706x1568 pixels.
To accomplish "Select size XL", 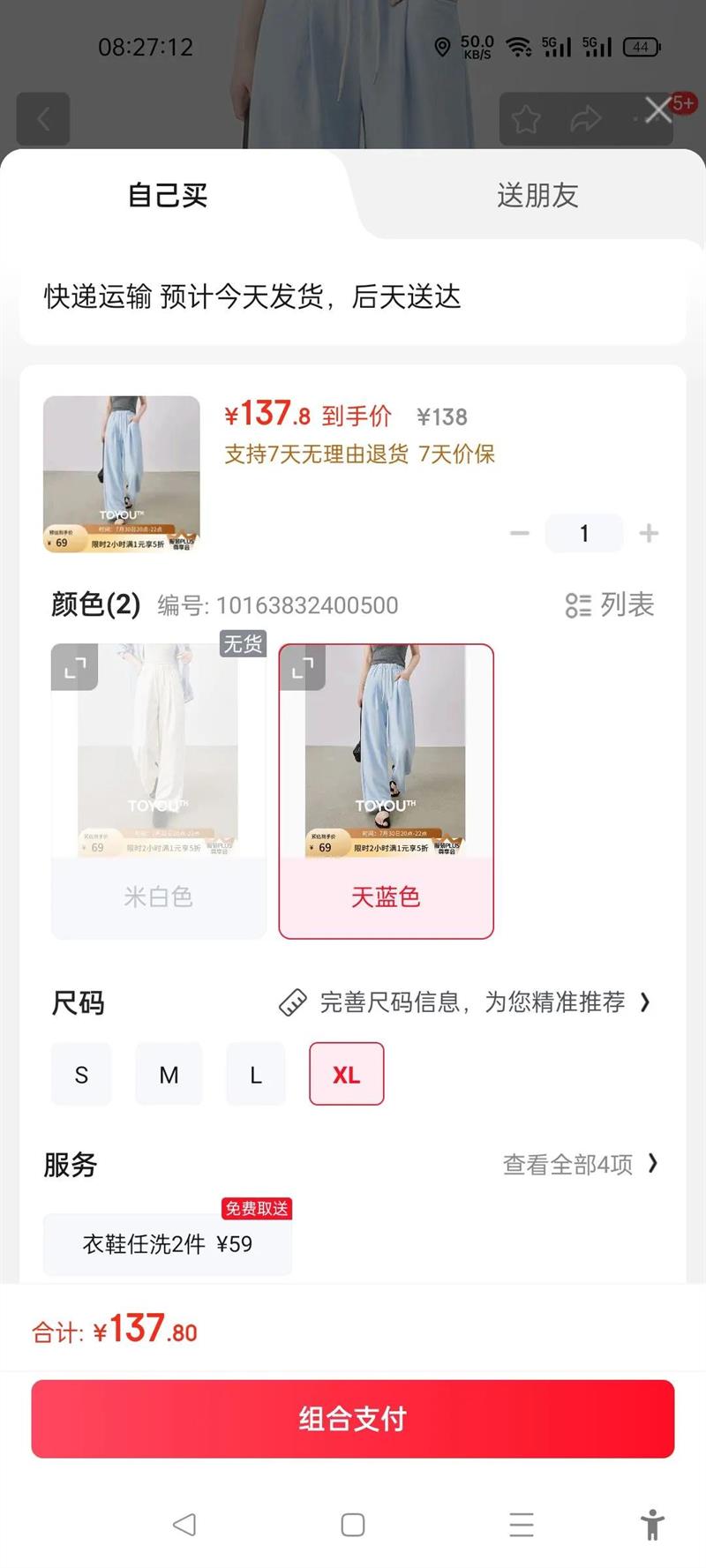I will (347, 1074).
